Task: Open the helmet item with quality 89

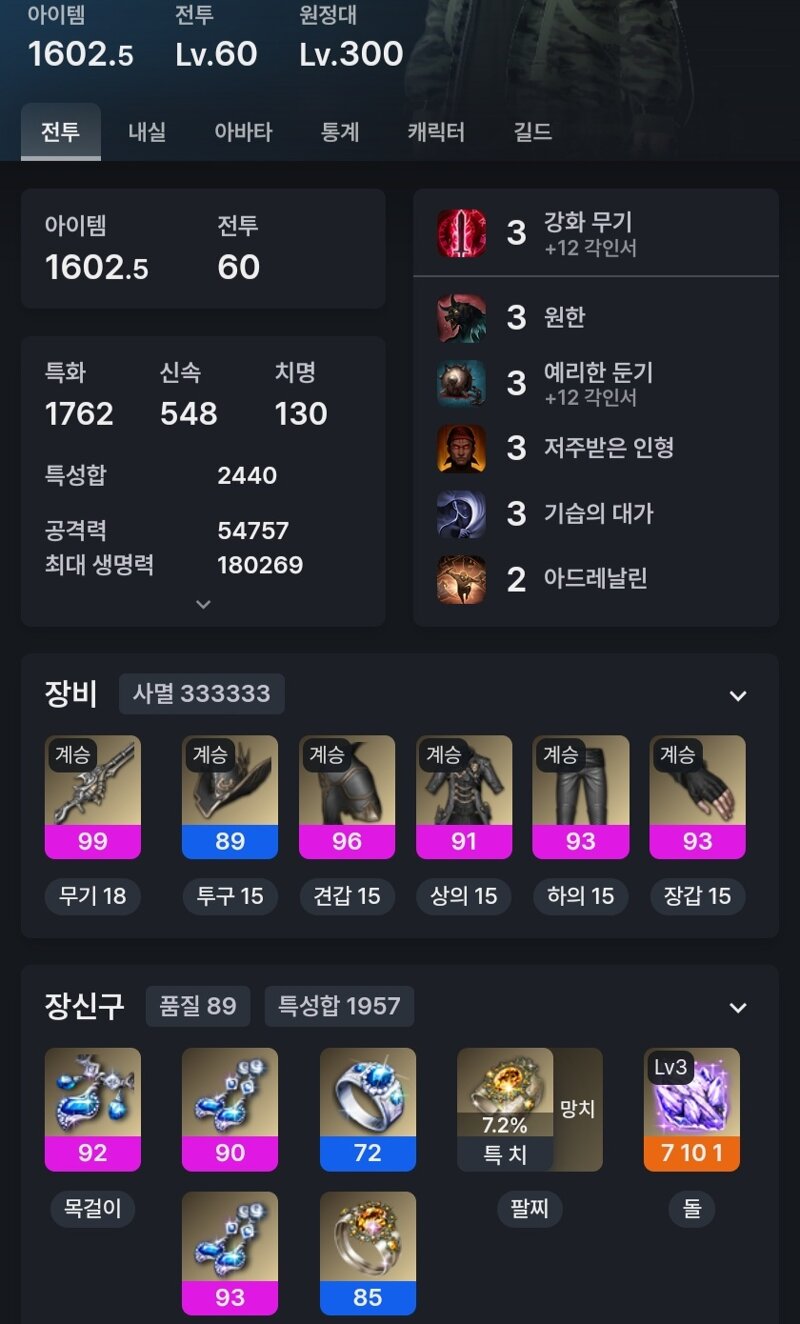Action: point(230,797)
